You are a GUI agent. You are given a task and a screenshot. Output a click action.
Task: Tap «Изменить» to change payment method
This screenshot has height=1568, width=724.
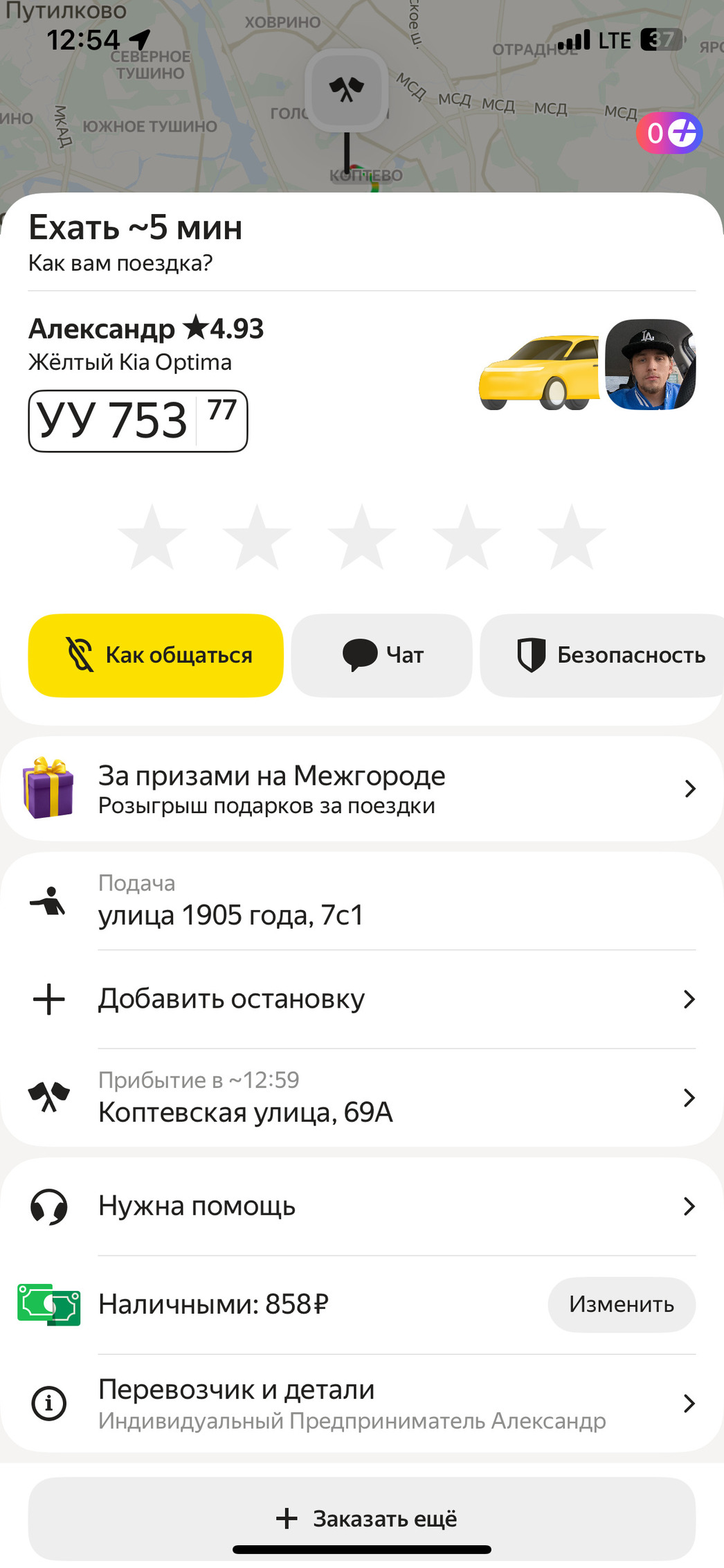[x=622, y=1305]
